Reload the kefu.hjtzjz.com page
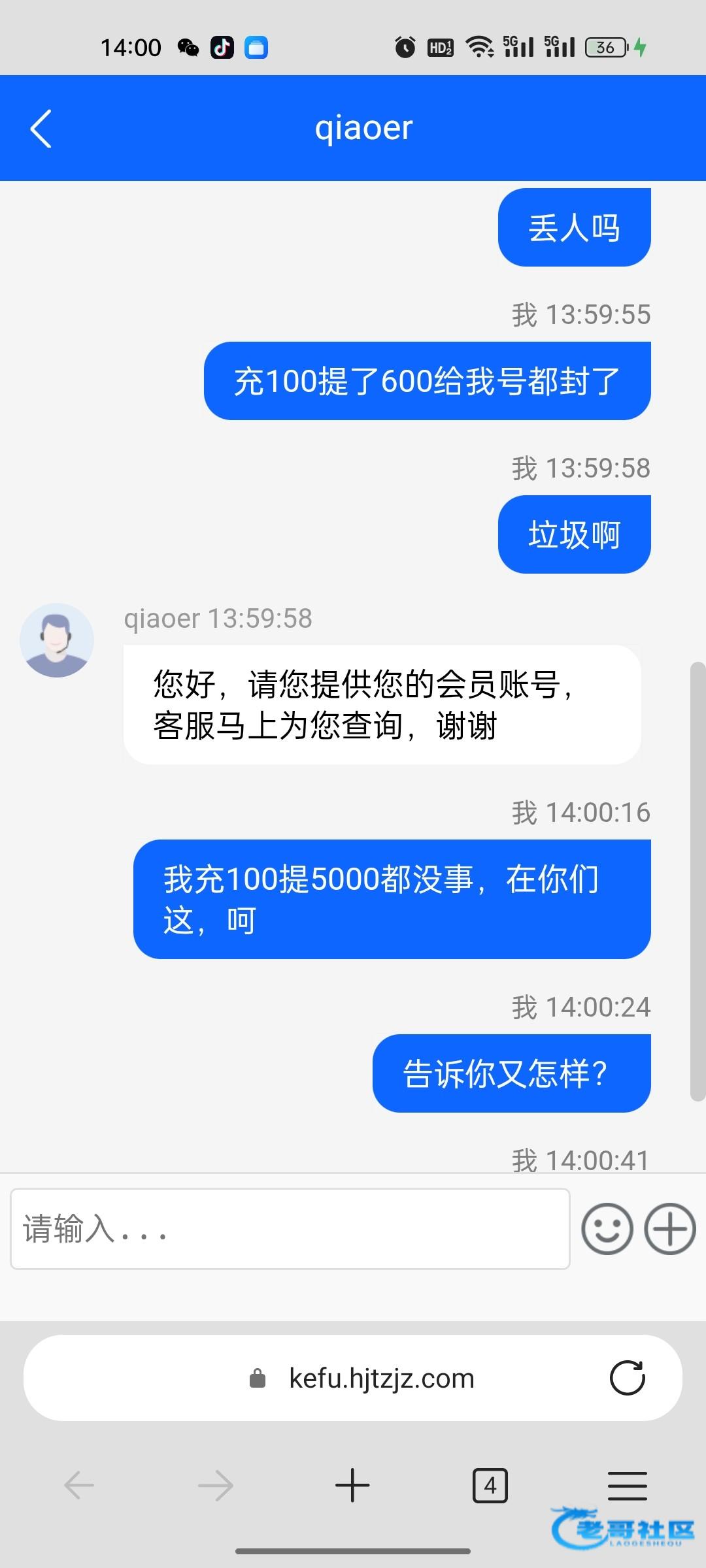 point(627,1378)
